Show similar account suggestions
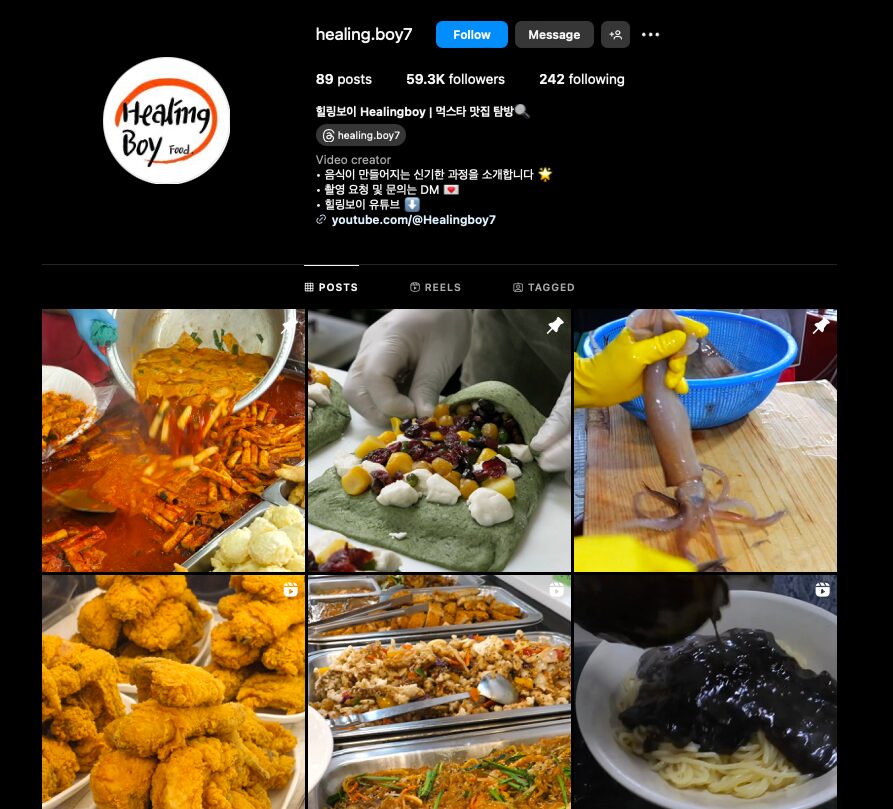Image resolution: width=893 pixels, height=809 pixels. pos(616,35)
